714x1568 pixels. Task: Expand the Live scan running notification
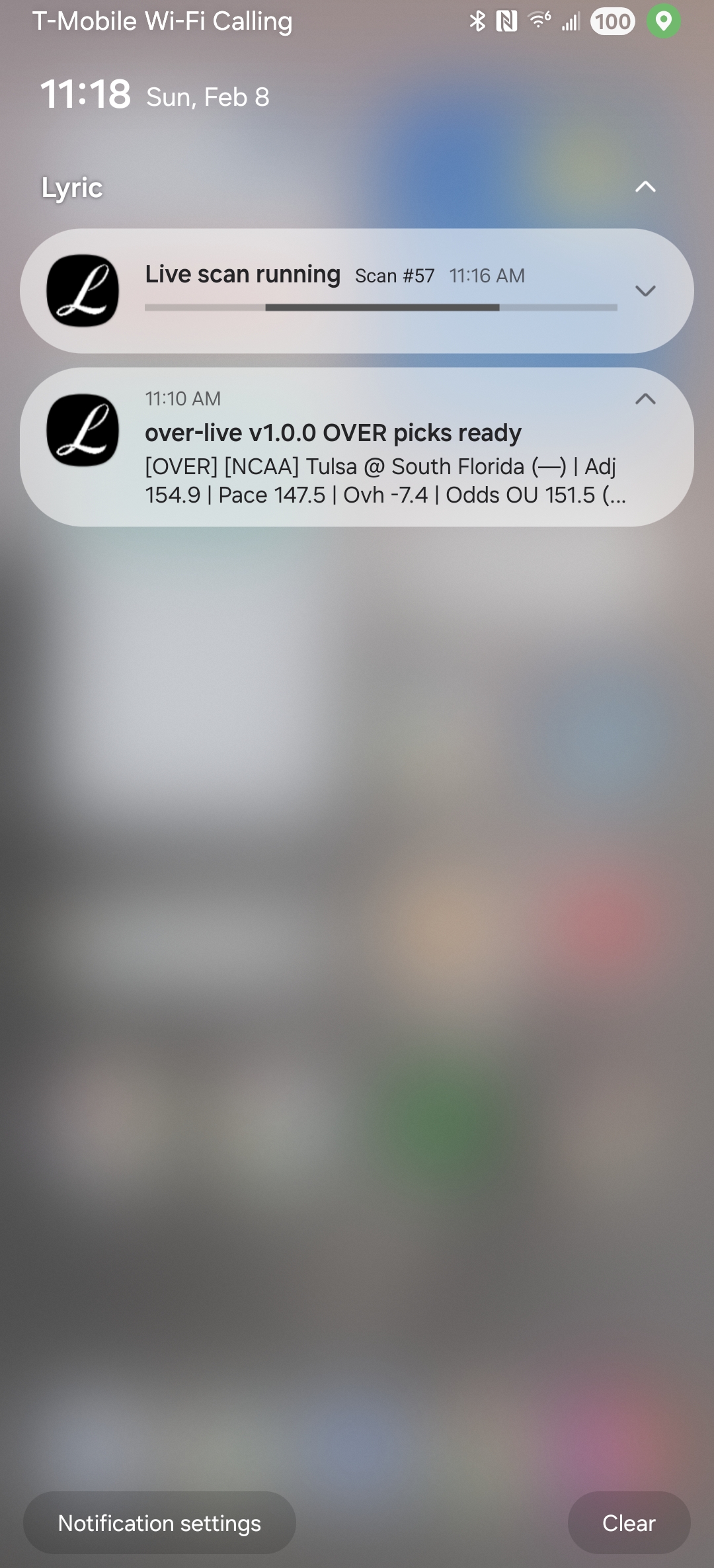[x=646, y=291]
